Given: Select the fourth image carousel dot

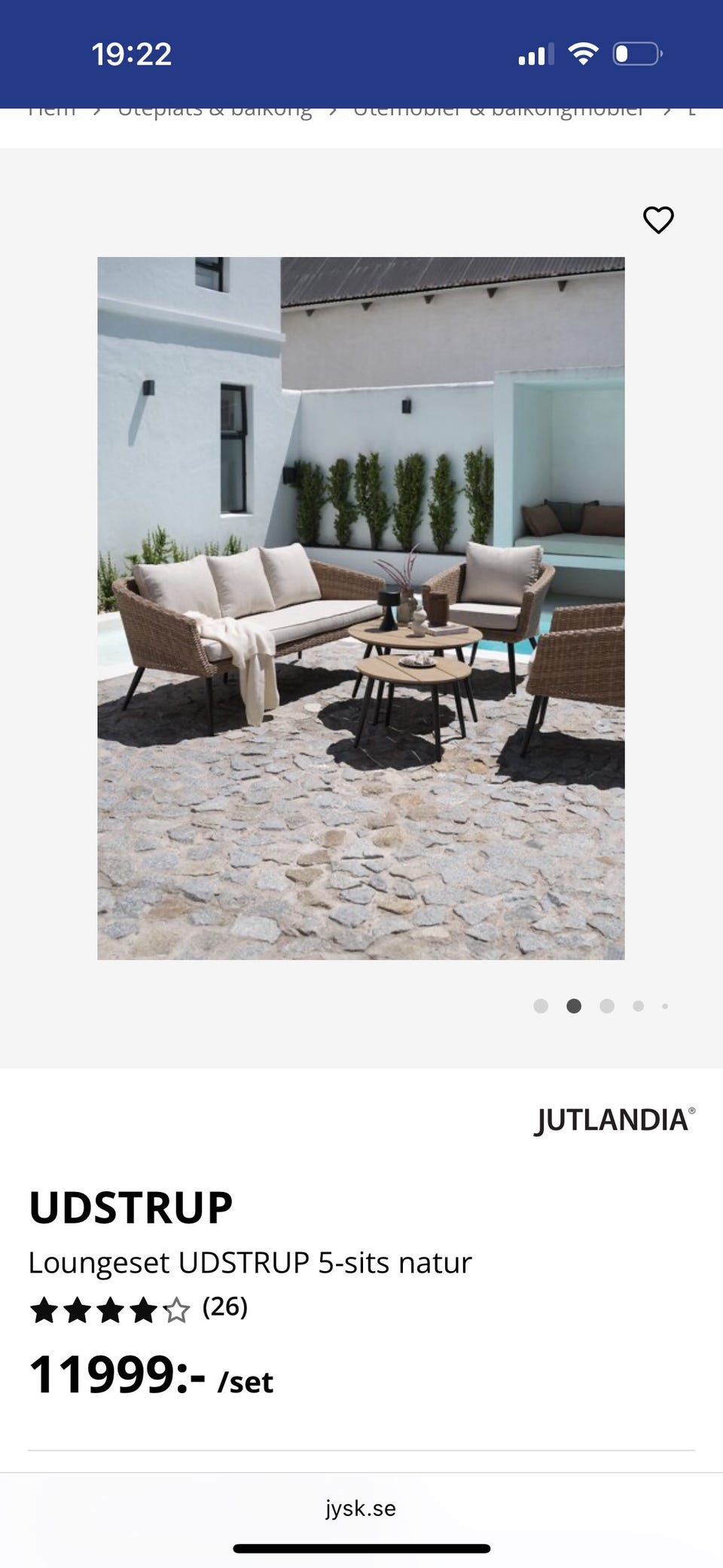Looking at the screenshot, I should point(639,1006).
